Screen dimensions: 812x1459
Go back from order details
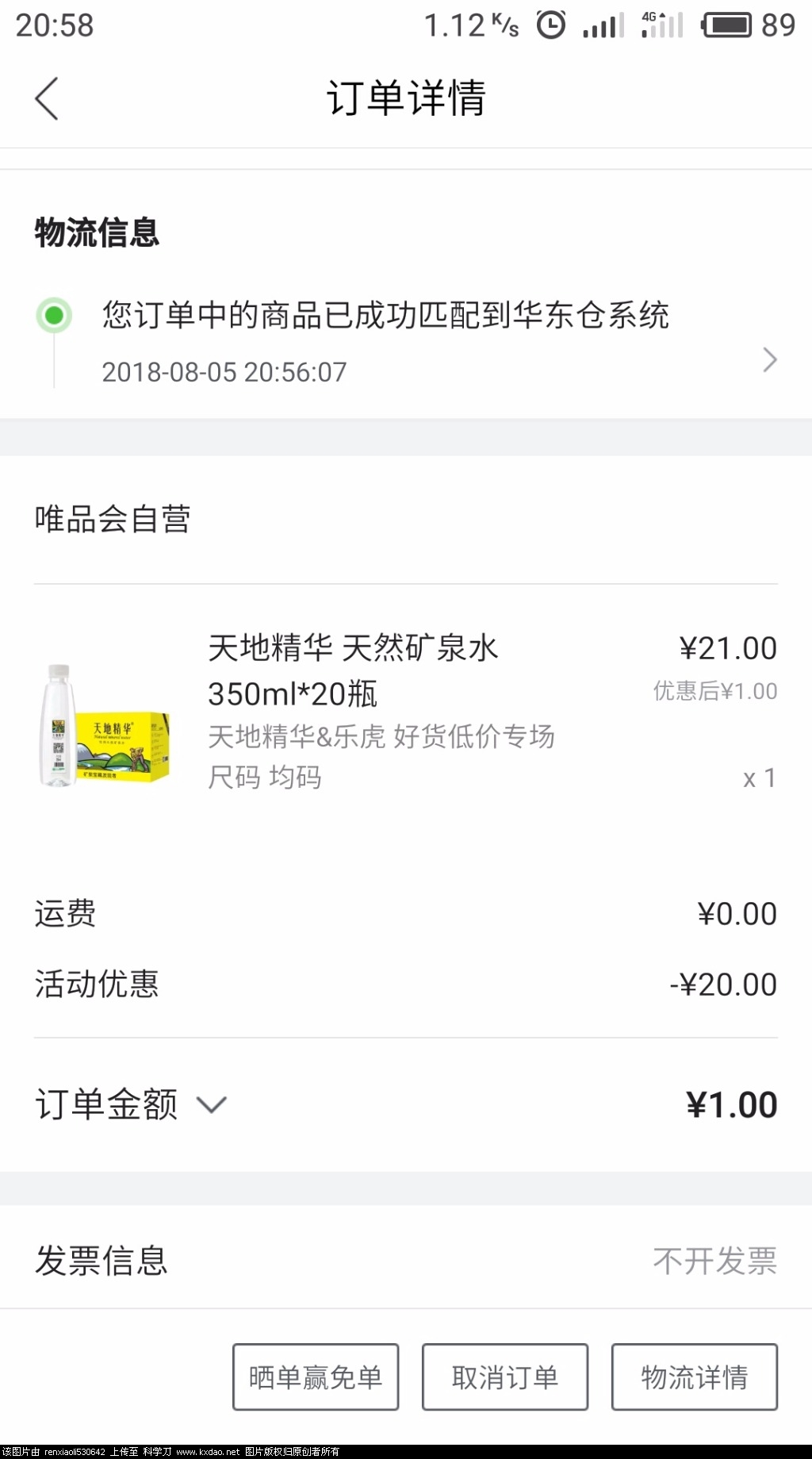click(47, 99)
